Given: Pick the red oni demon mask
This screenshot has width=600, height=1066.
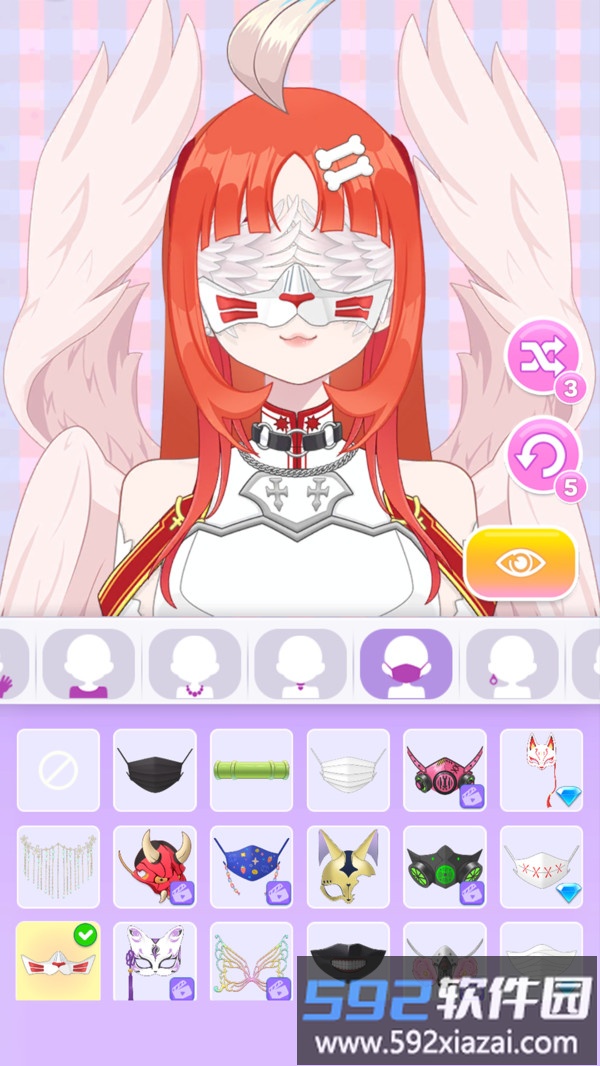Looking at the screenshot, I should point(154,866).
